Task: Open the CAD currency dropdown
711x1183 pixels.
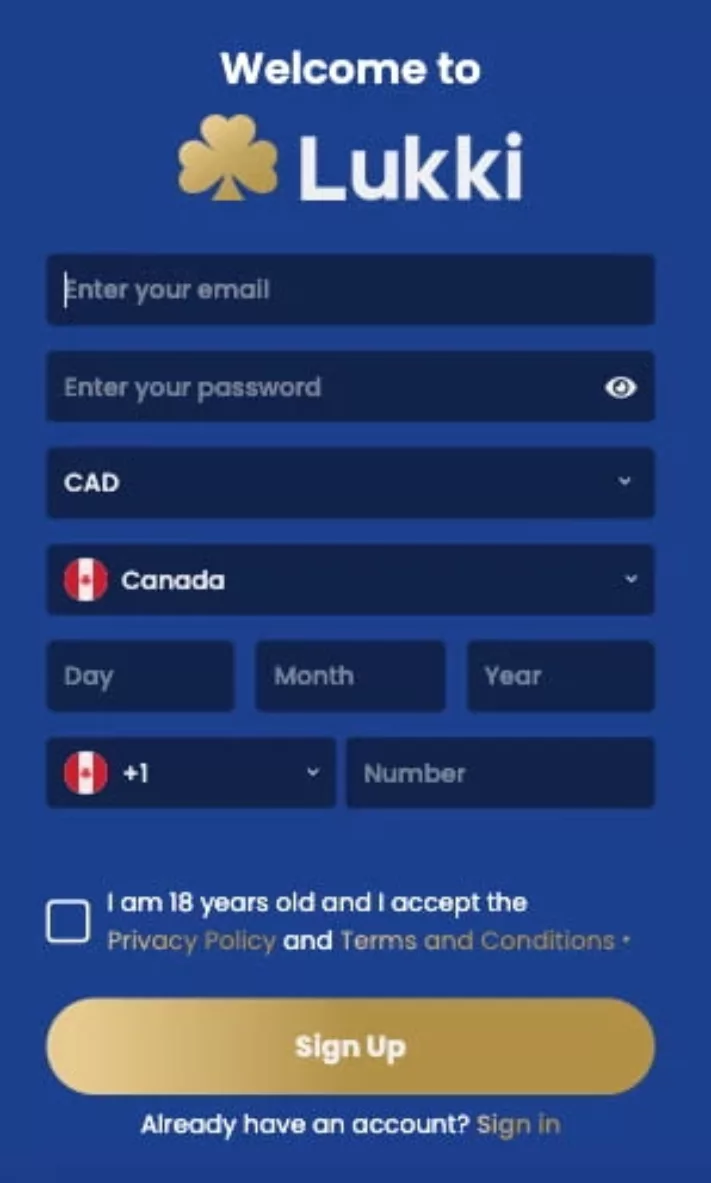Action: 350,483
